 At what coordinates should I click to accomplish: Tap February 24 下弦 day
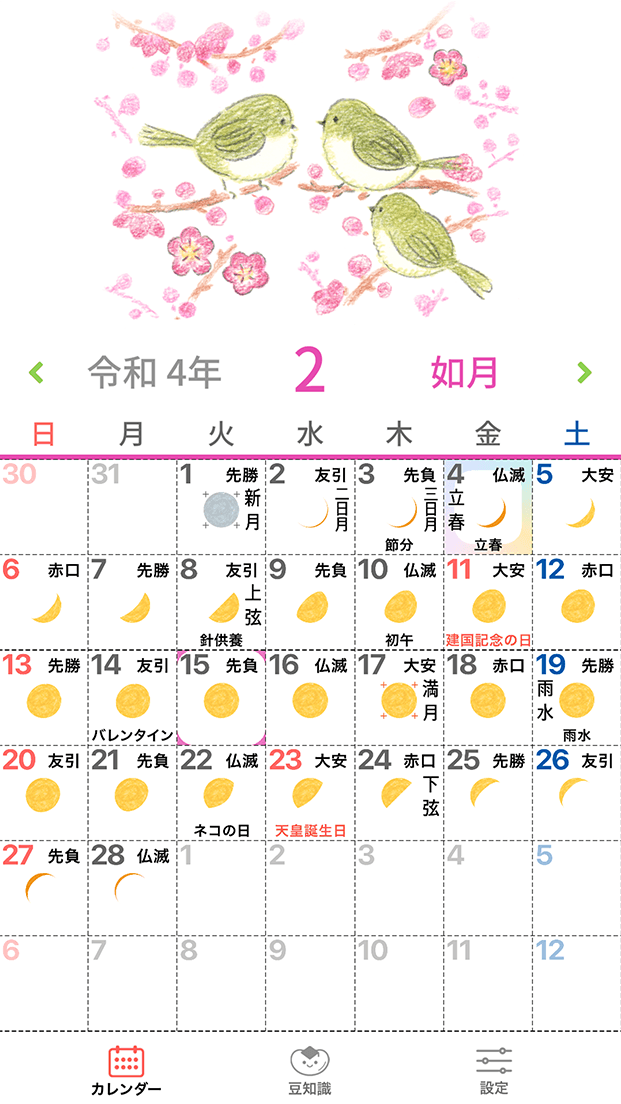(x=398, y=792)
